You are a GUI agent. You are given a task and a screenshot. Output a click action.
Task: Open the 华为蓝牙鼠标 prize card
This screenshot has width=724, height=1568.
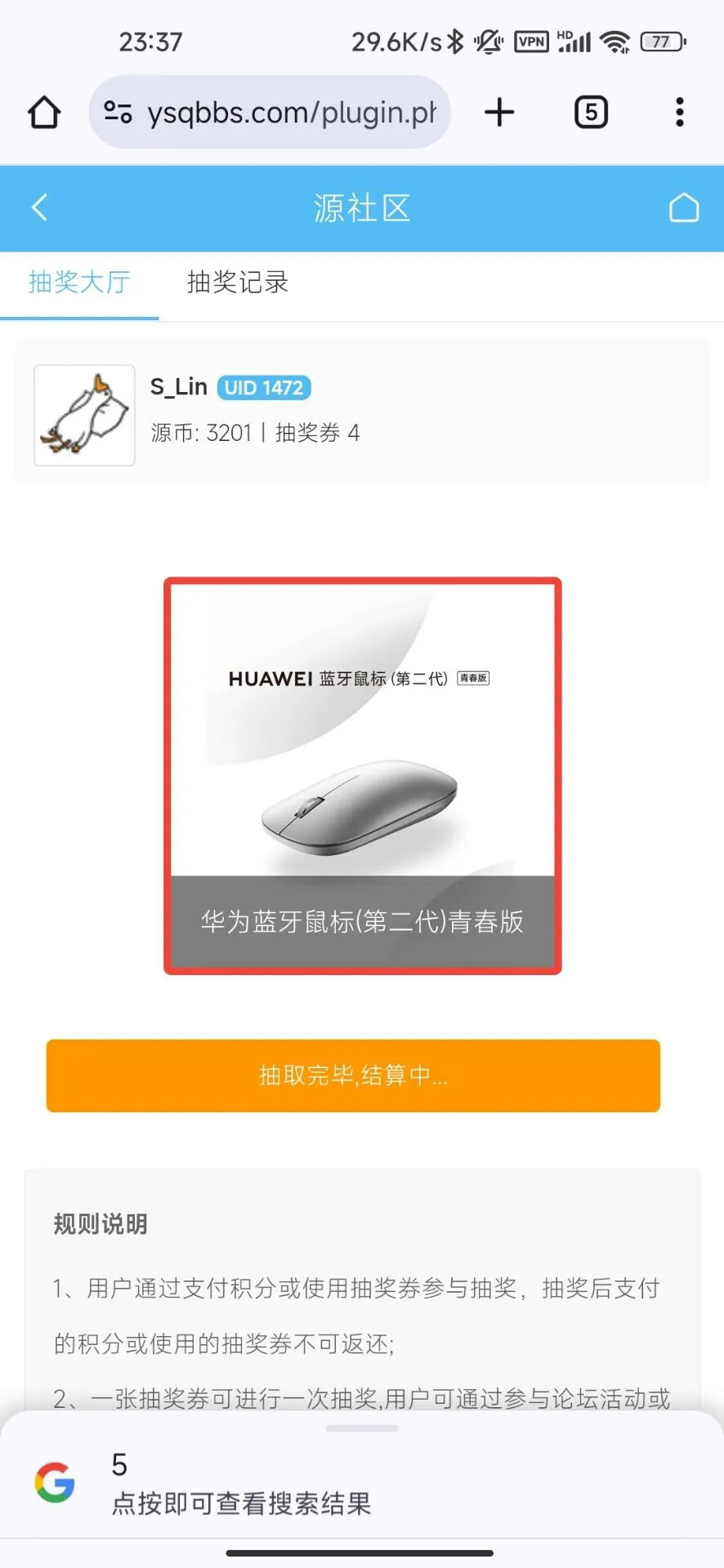pyautogui.click(x=362, y=776)
